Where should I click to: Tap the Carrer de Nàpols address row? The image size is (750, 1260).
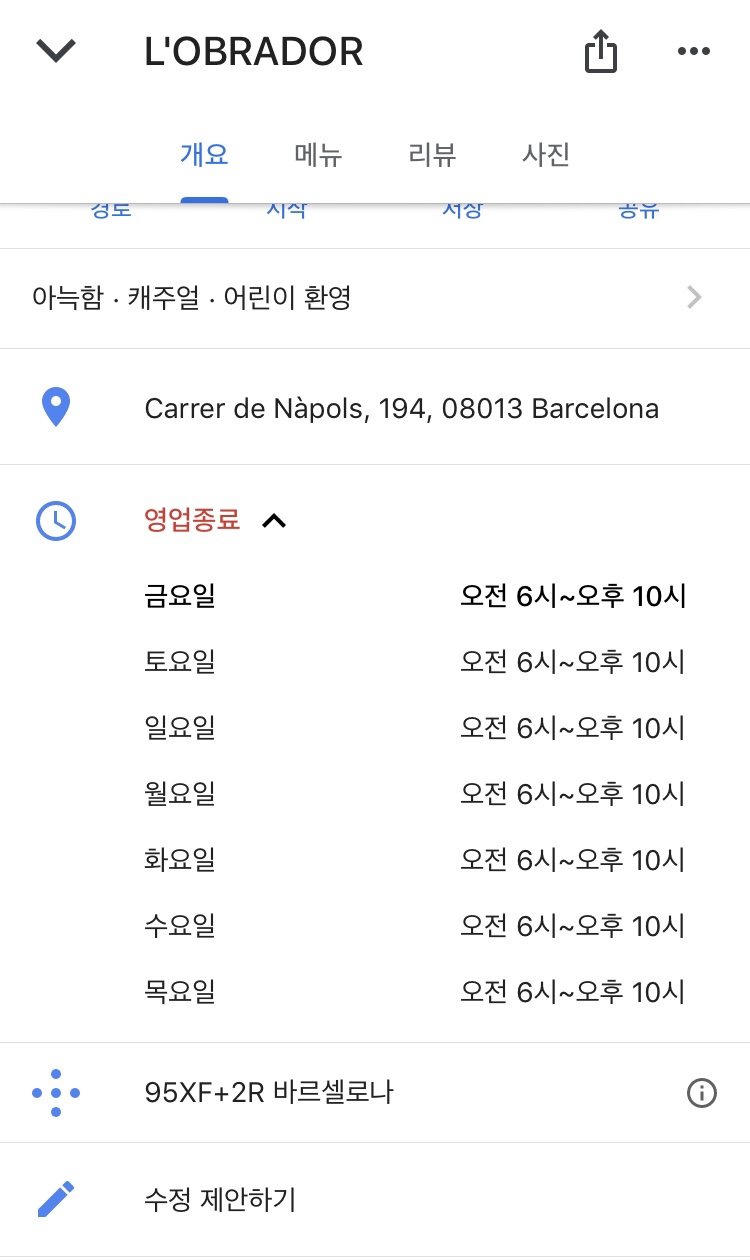pyautogui.click(x=375, y=407)
